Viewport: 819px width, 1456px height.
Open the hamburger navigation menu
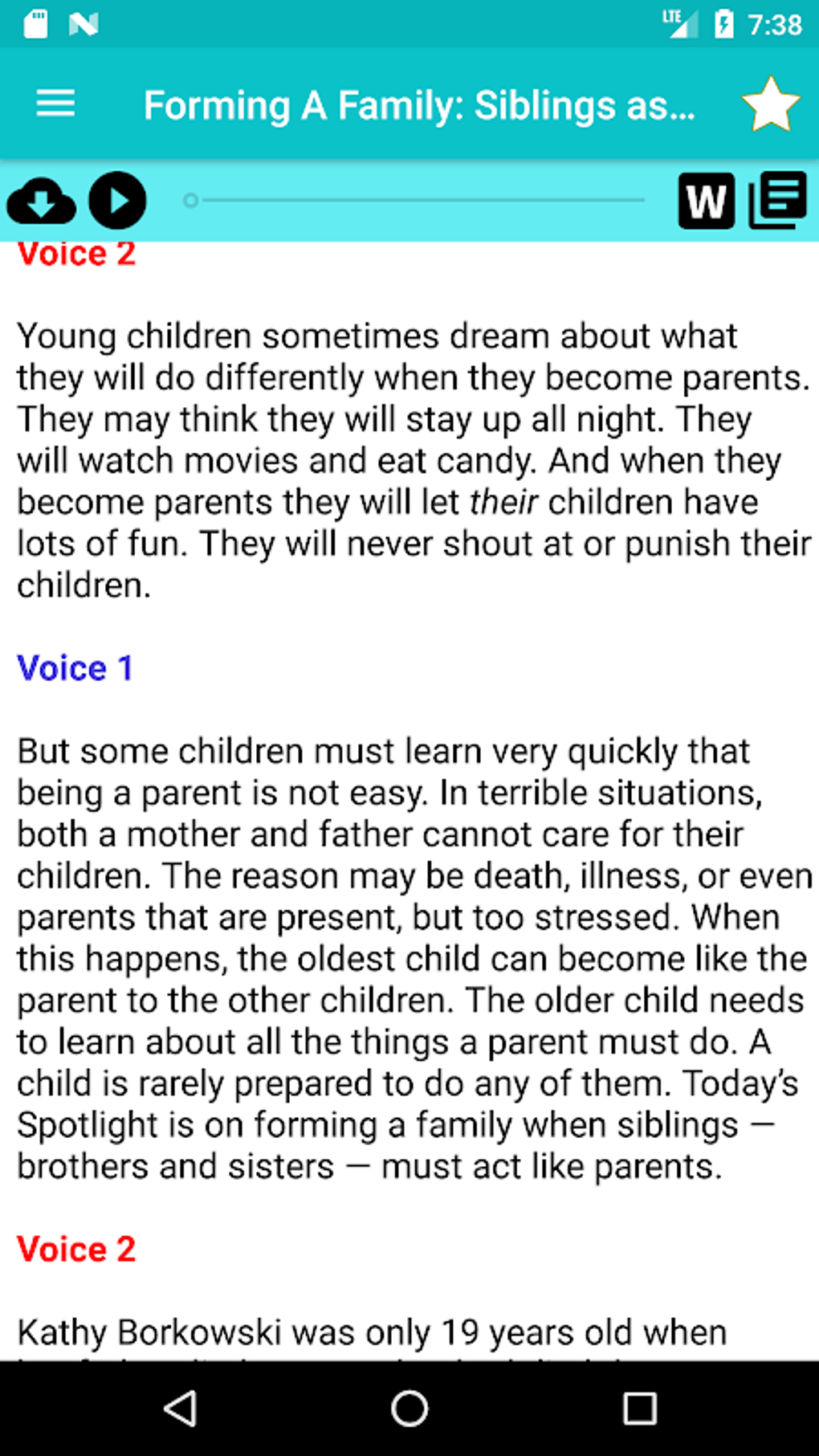55,104
